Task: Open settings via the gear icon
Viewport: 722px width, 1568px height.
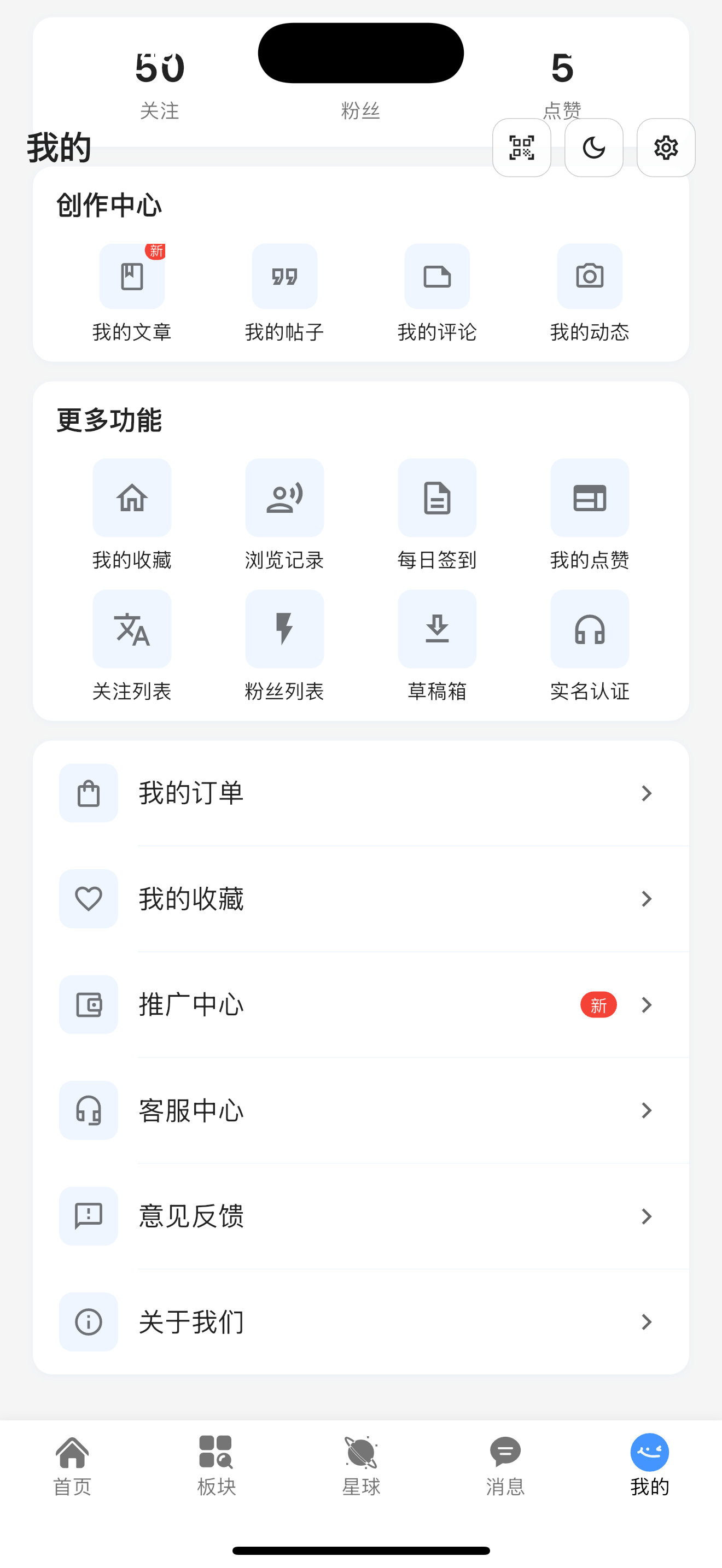Action: pyautogui.click(x=666, y=147)
